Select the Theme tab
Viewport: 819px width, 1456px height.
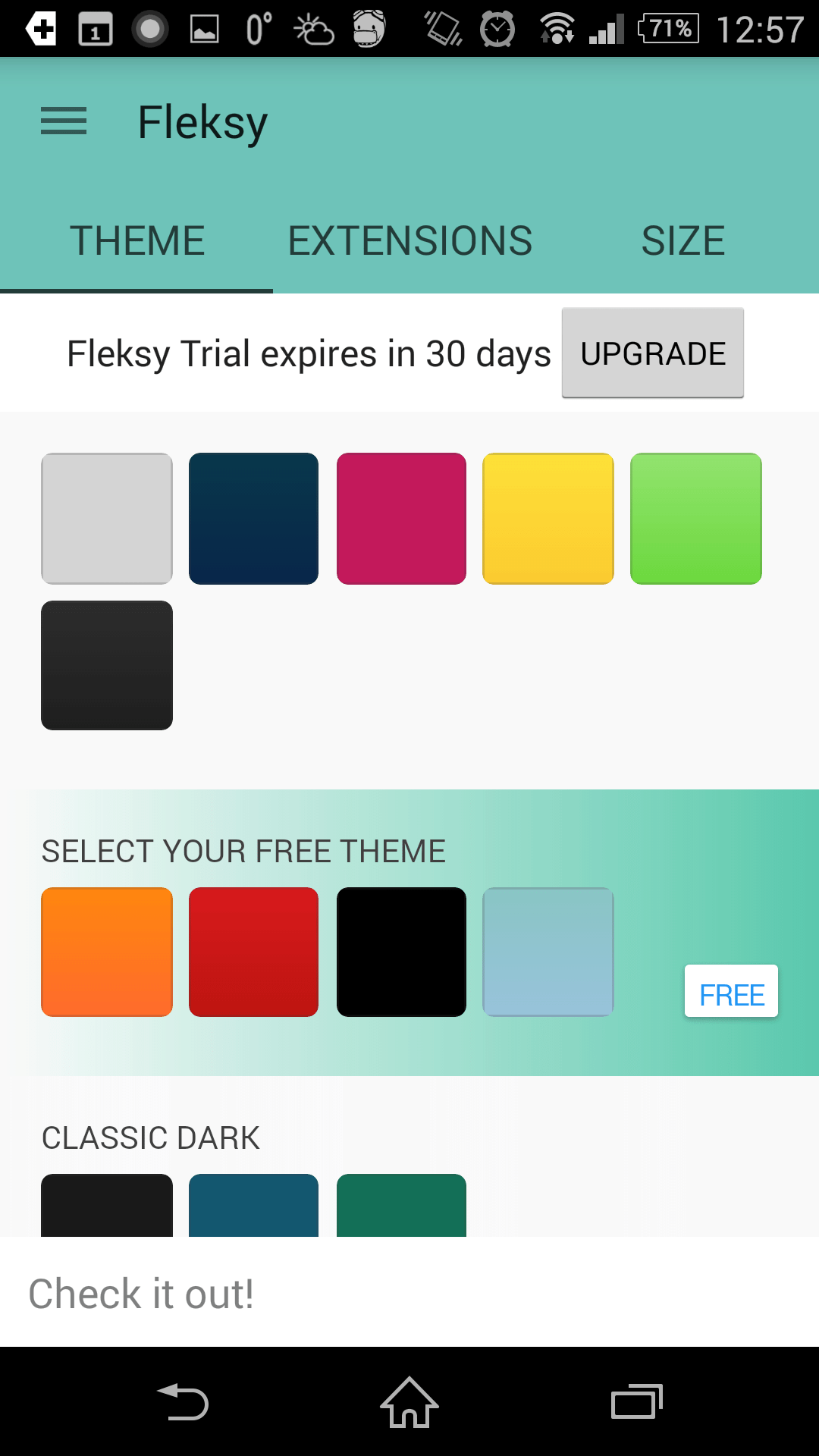136,241
